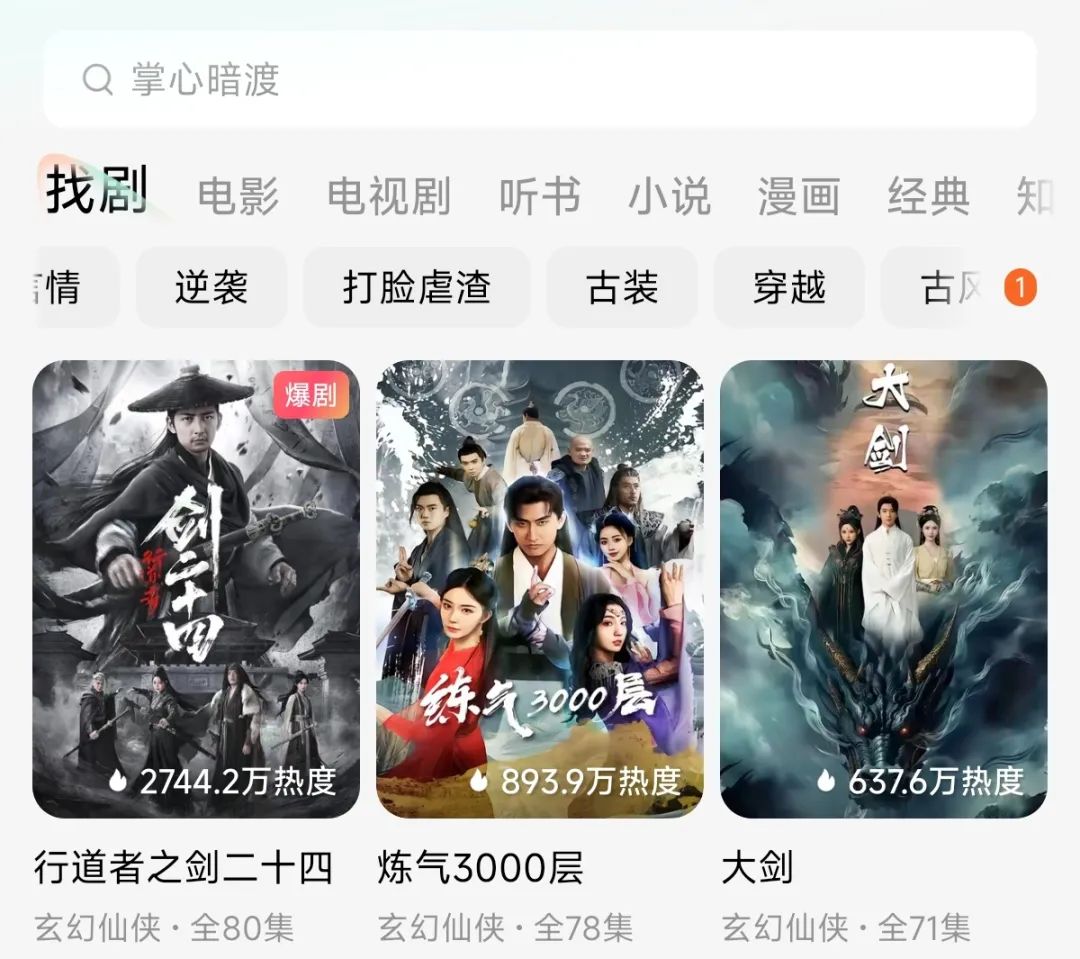Viewport: 1080px width, 959px height.
Task: Filter by the 逆袭 chip
Action: pyautogui.click(x=211, y=288)
